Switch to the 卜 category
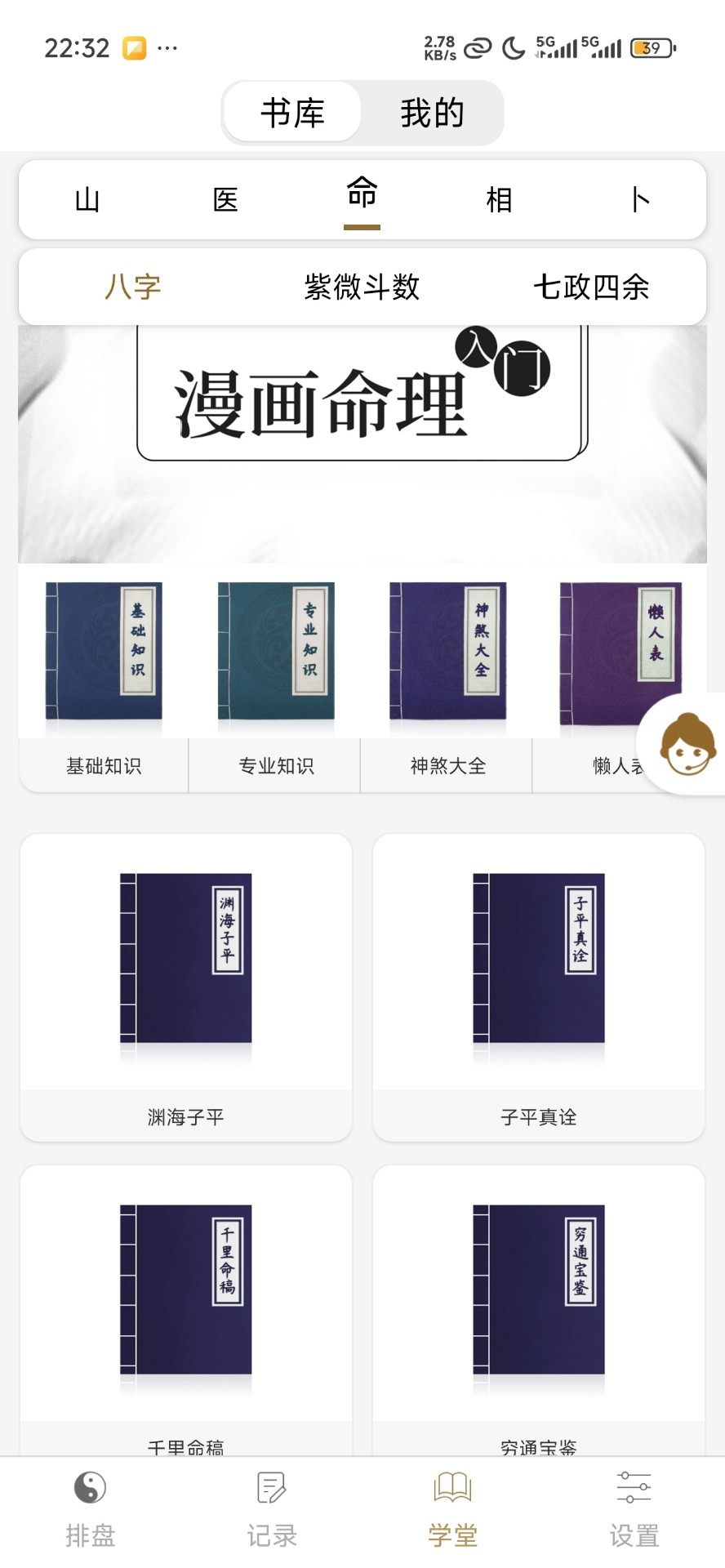The height and width of the screenshot is (1568, 725). pos(639,199)
